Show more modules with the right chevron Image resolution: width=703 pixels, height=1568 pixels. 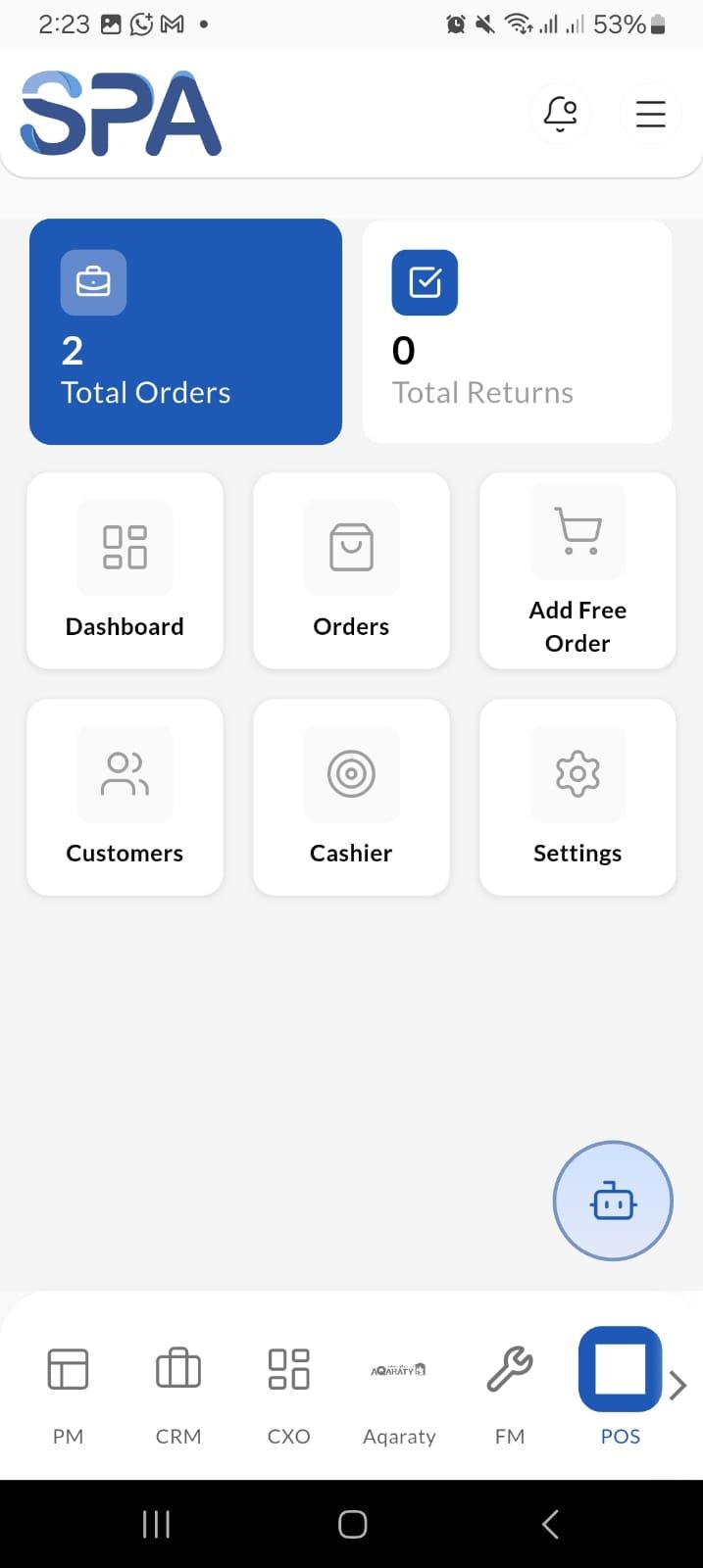point(678,1385)
